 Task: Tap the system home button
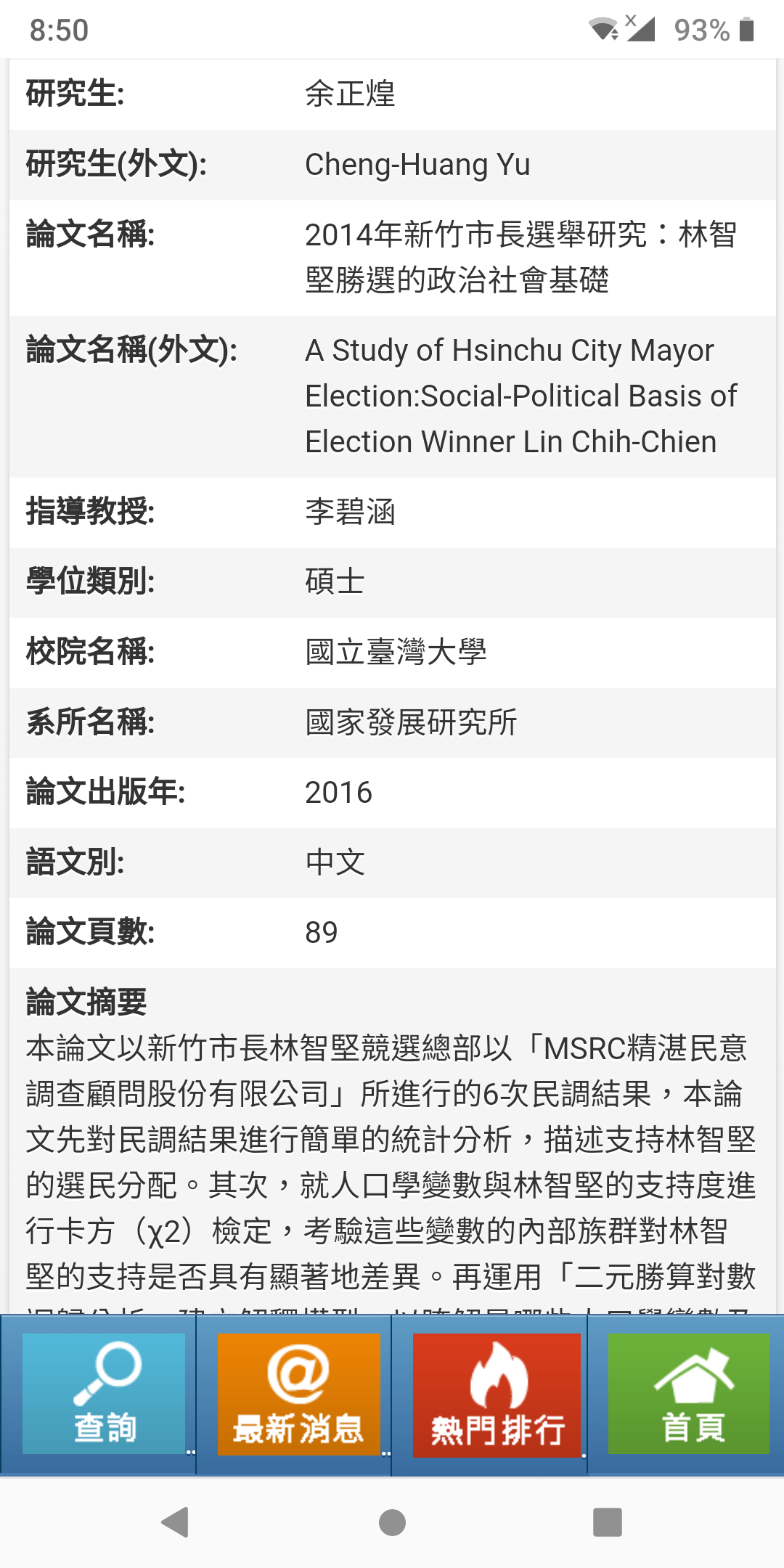392,1522
